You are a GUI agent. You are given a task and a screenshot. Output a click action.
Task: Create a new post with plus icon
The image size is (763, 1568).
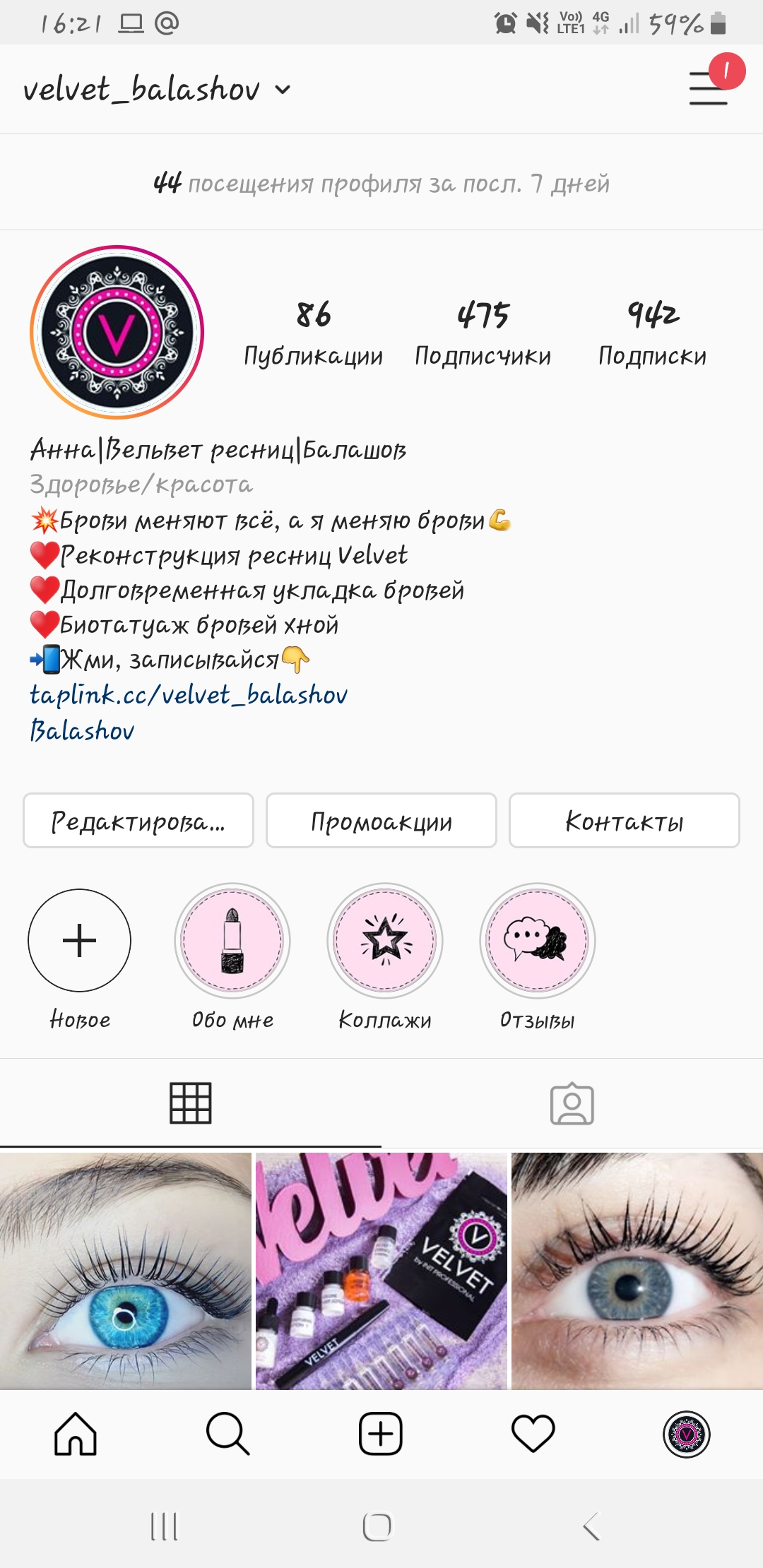[381, 1434]
